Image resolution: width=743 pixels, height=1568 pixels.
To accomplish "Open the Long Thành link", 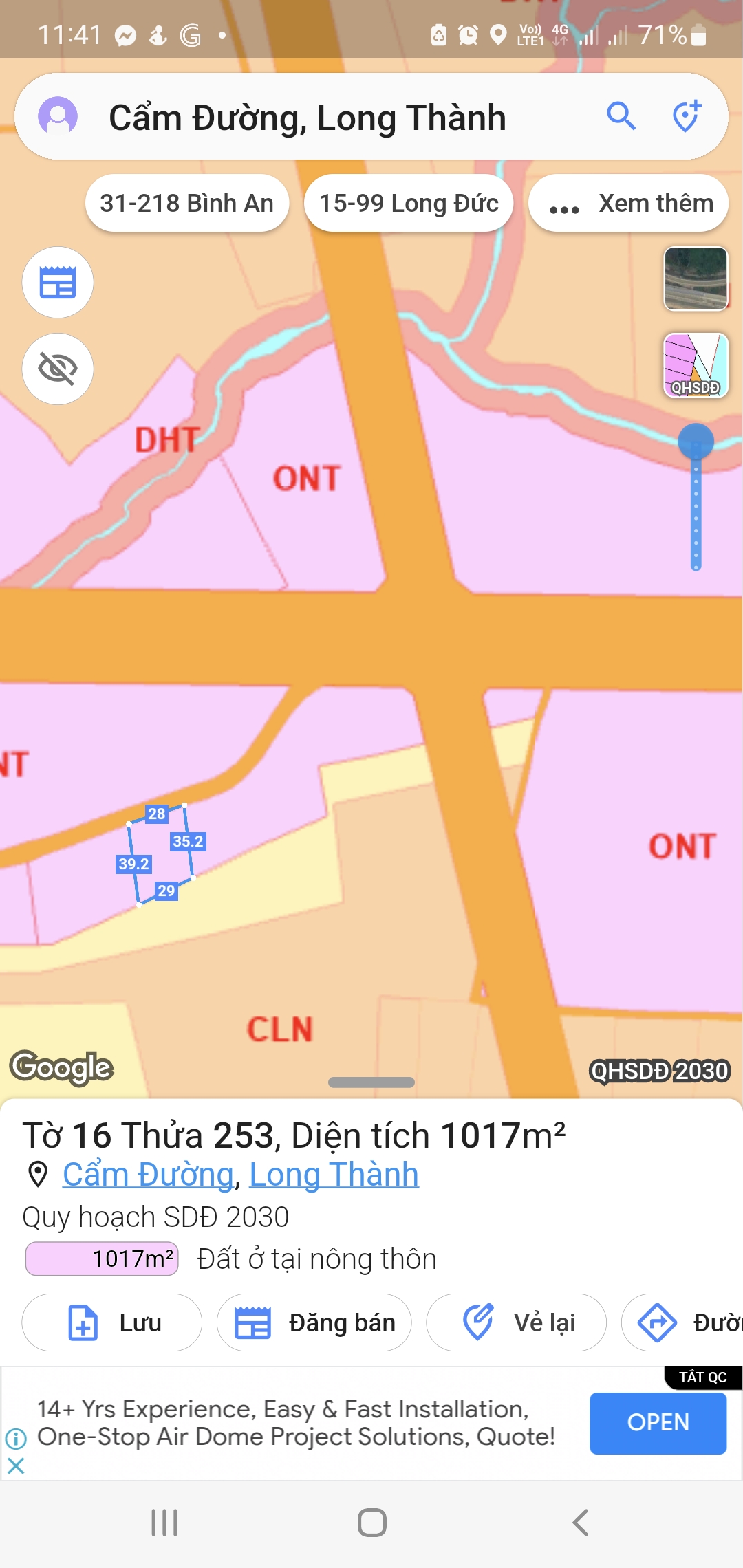I will point(334,1175).
